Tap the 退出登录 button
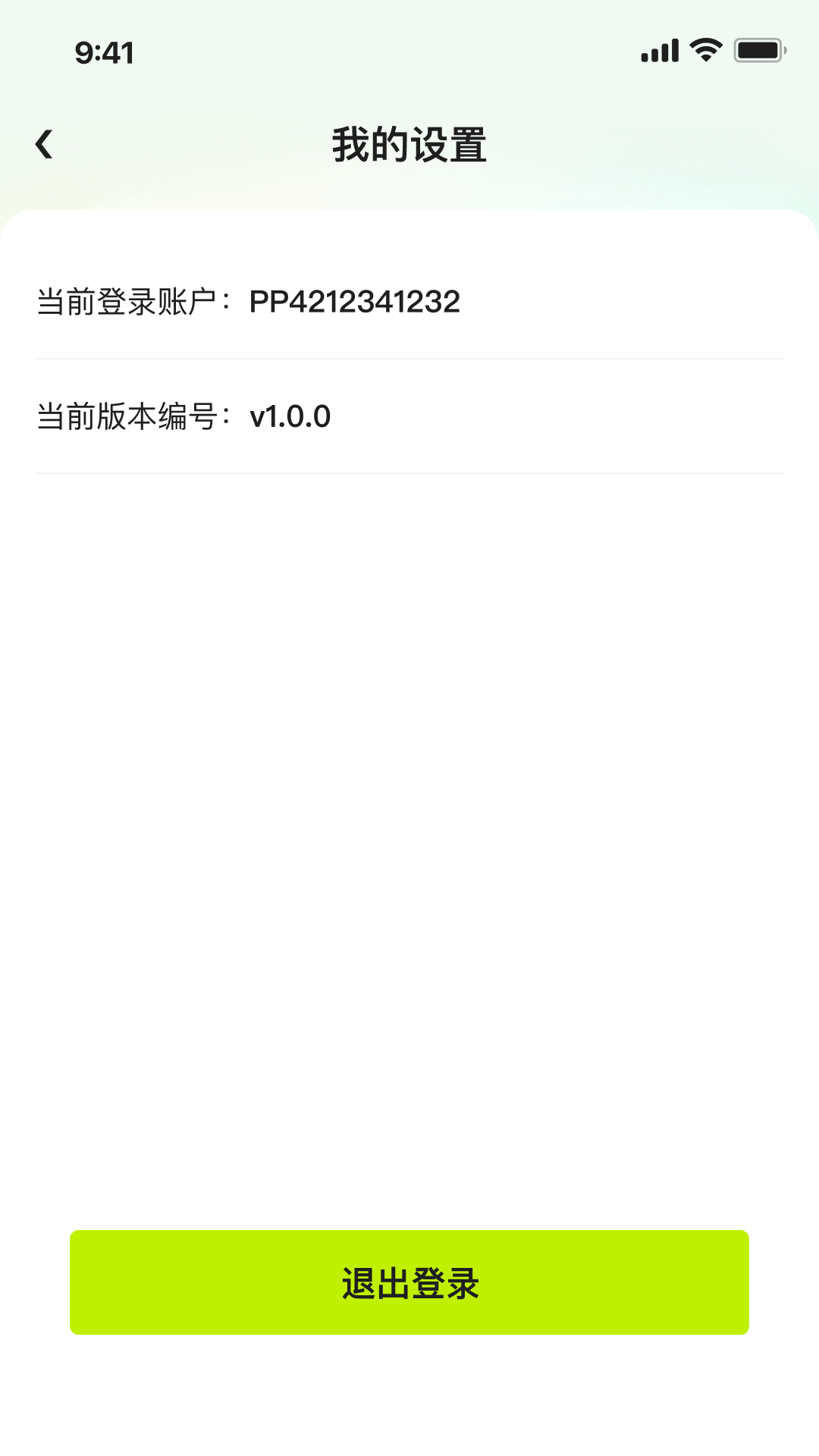Image resolution: width=819 pixels, height=1456 pixels. tap(409, 1280)
